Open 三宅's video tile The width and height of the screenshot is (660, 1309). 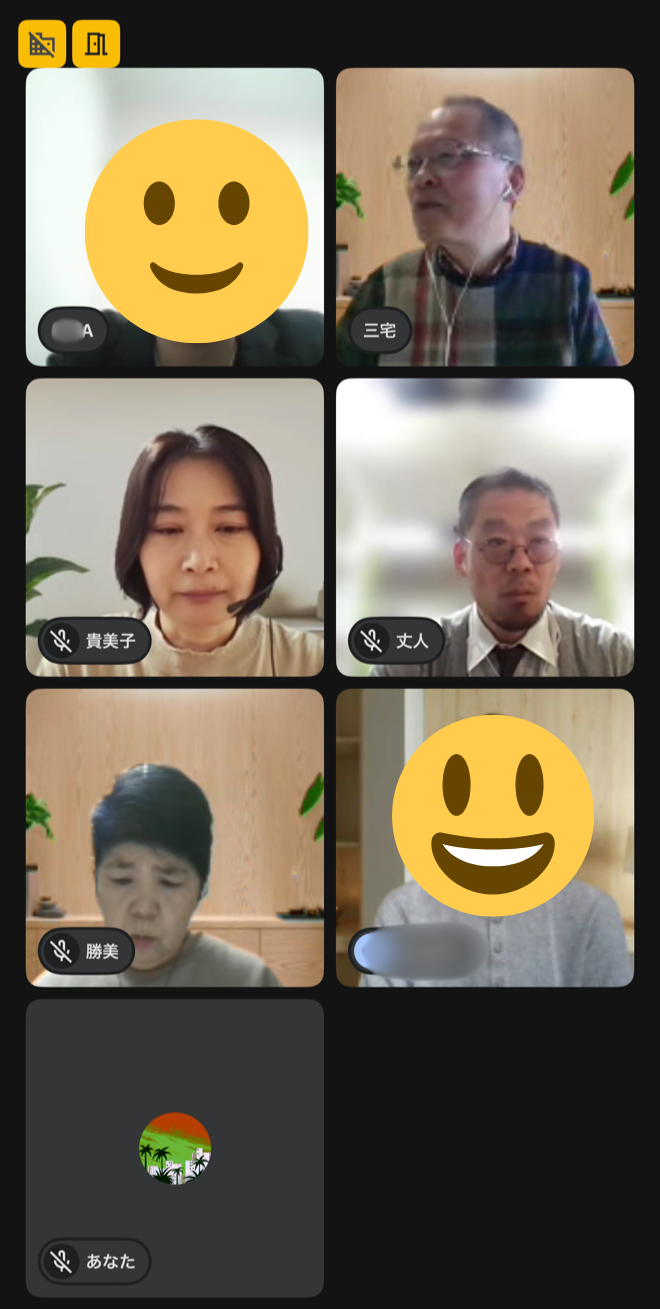(485, 217)
